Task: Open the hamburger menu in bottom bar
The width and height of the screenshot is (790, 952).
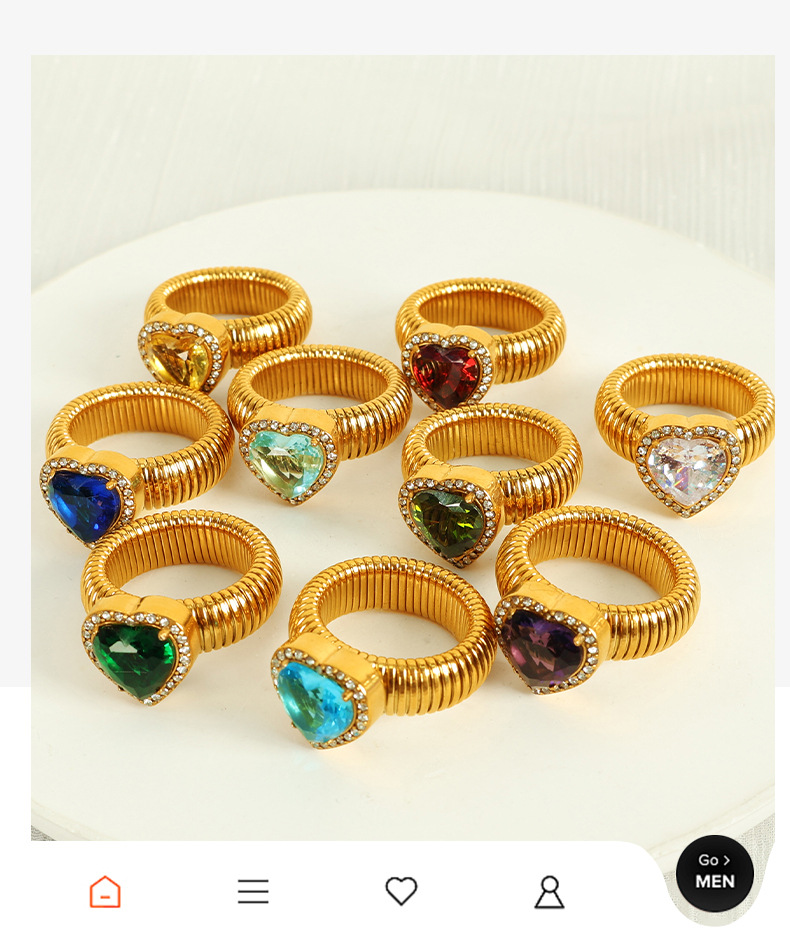Action: point(253,891)
